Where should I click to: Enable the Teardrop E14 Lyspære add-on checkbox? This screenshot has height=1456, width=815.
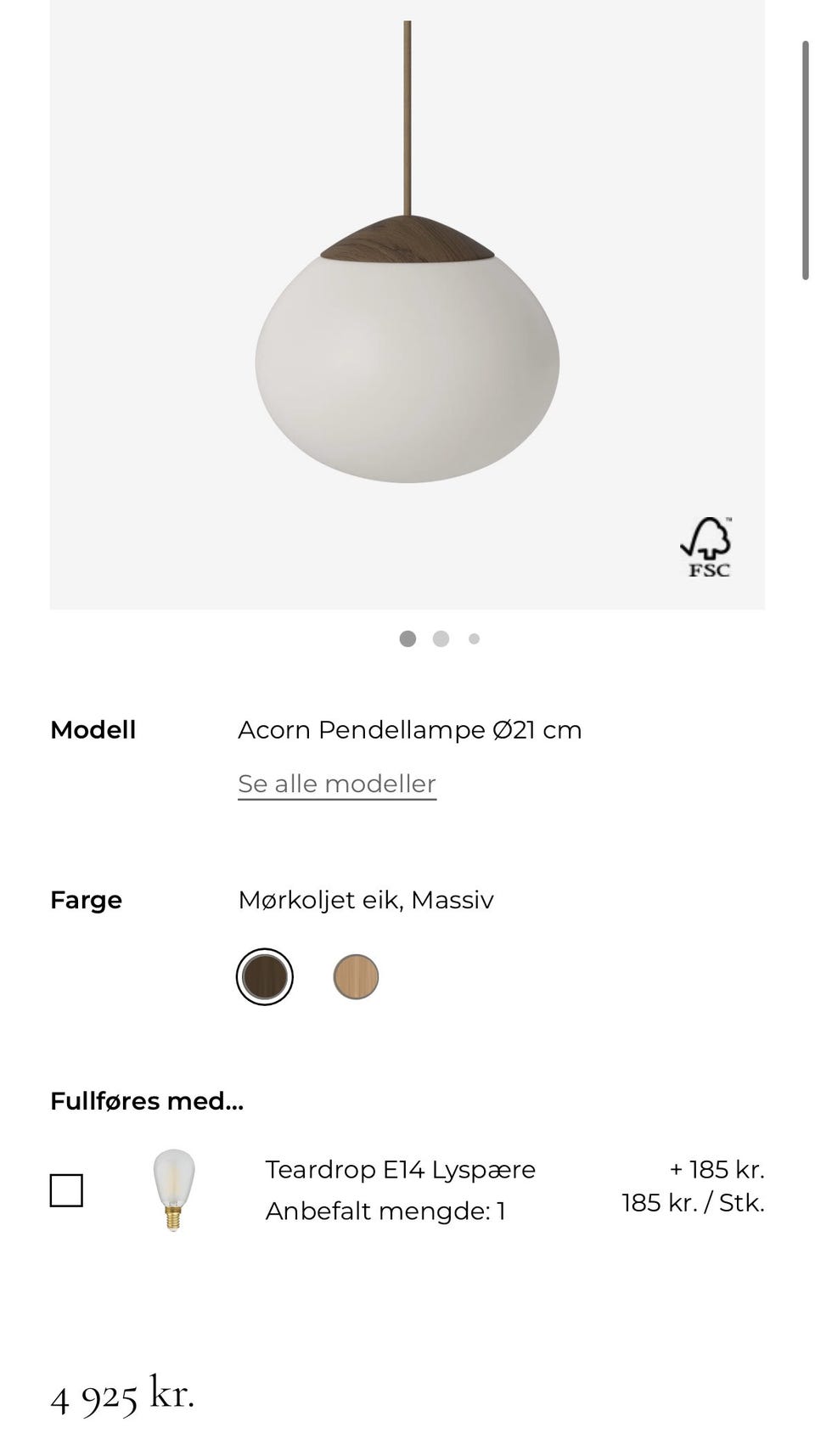tap(68, 1189)
